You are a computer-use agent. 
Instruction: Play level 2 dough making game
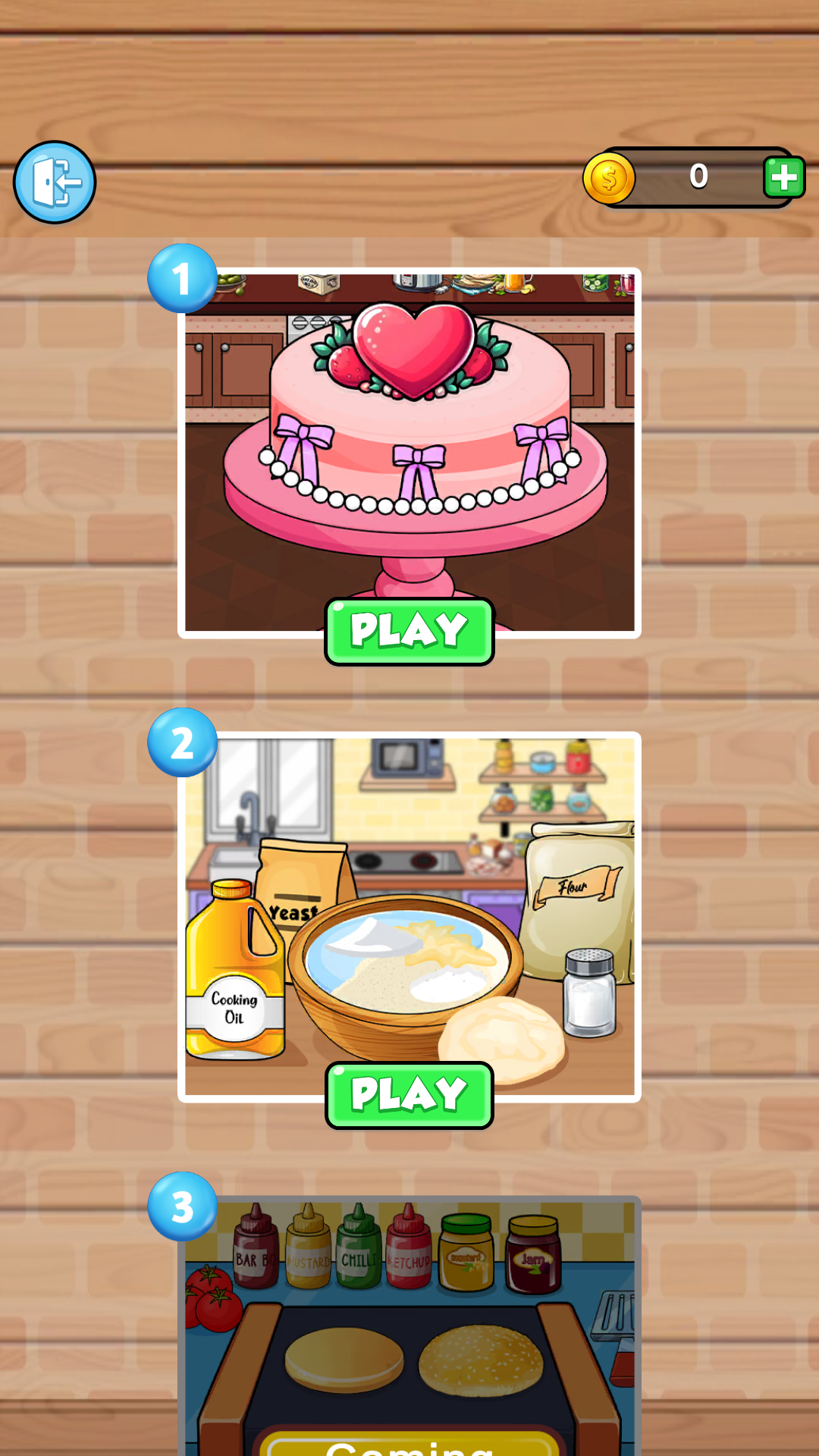click(x=409, y=1094)
